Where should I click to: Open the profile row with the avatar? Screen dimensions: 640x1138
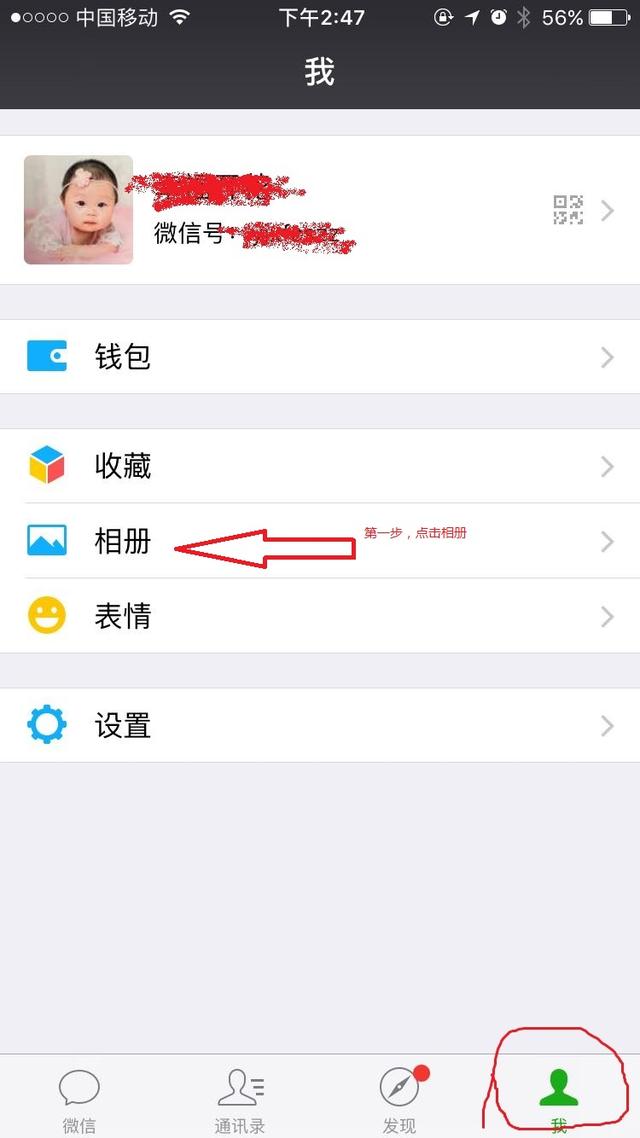click(x=320, y=210)
